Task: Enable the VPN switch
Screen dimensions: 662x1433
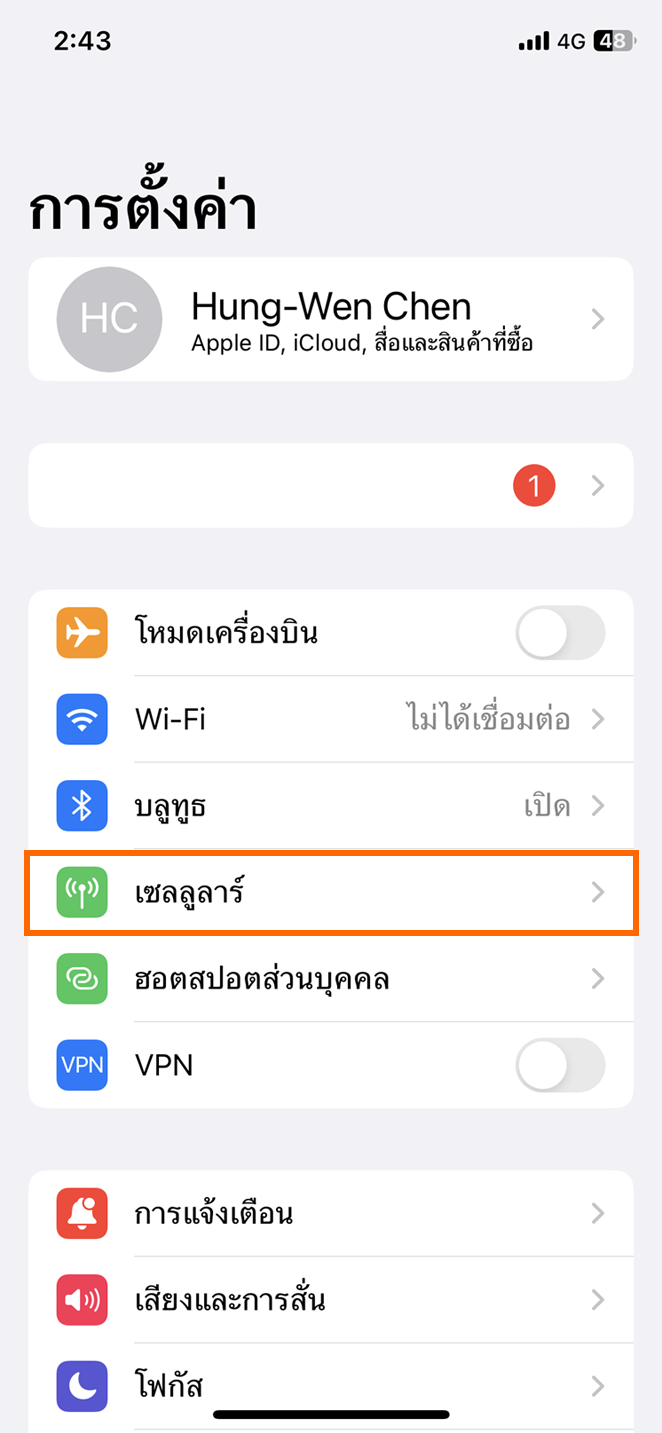Action: tap(560, 1065)
